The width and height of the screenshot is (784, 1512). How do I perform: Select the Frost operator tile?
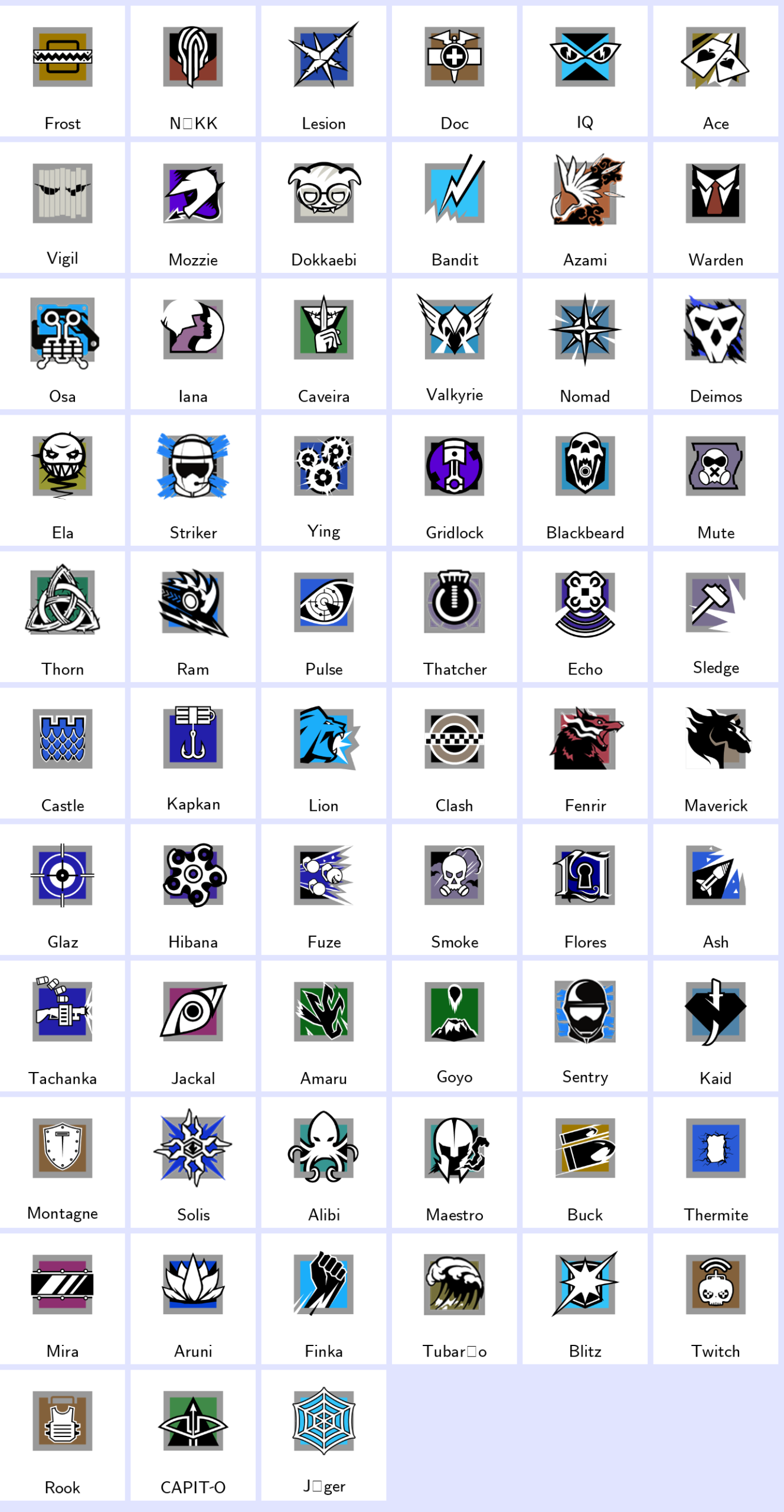[x=63, y=71]
